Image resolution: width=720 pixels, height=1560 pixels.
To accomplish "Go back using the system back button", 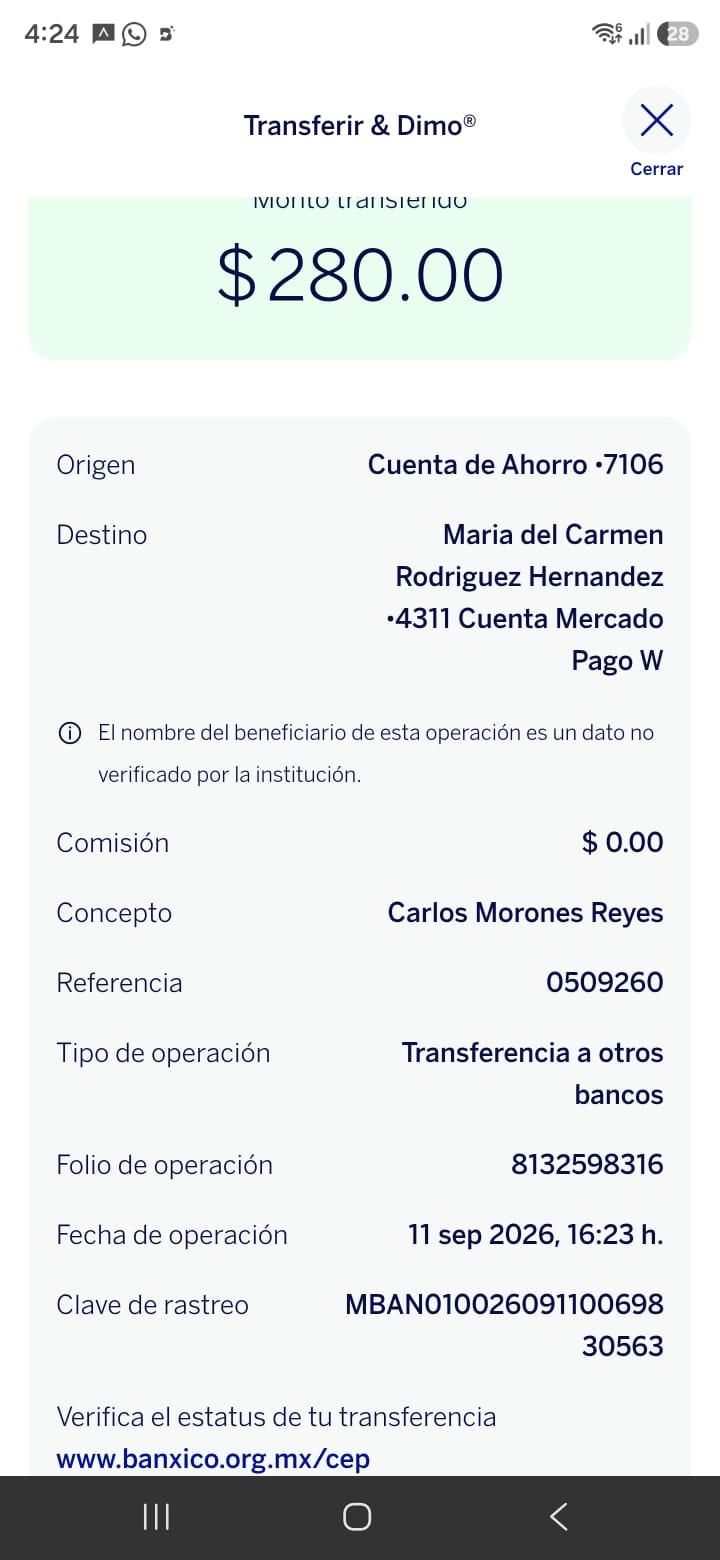I will 559,1517.
